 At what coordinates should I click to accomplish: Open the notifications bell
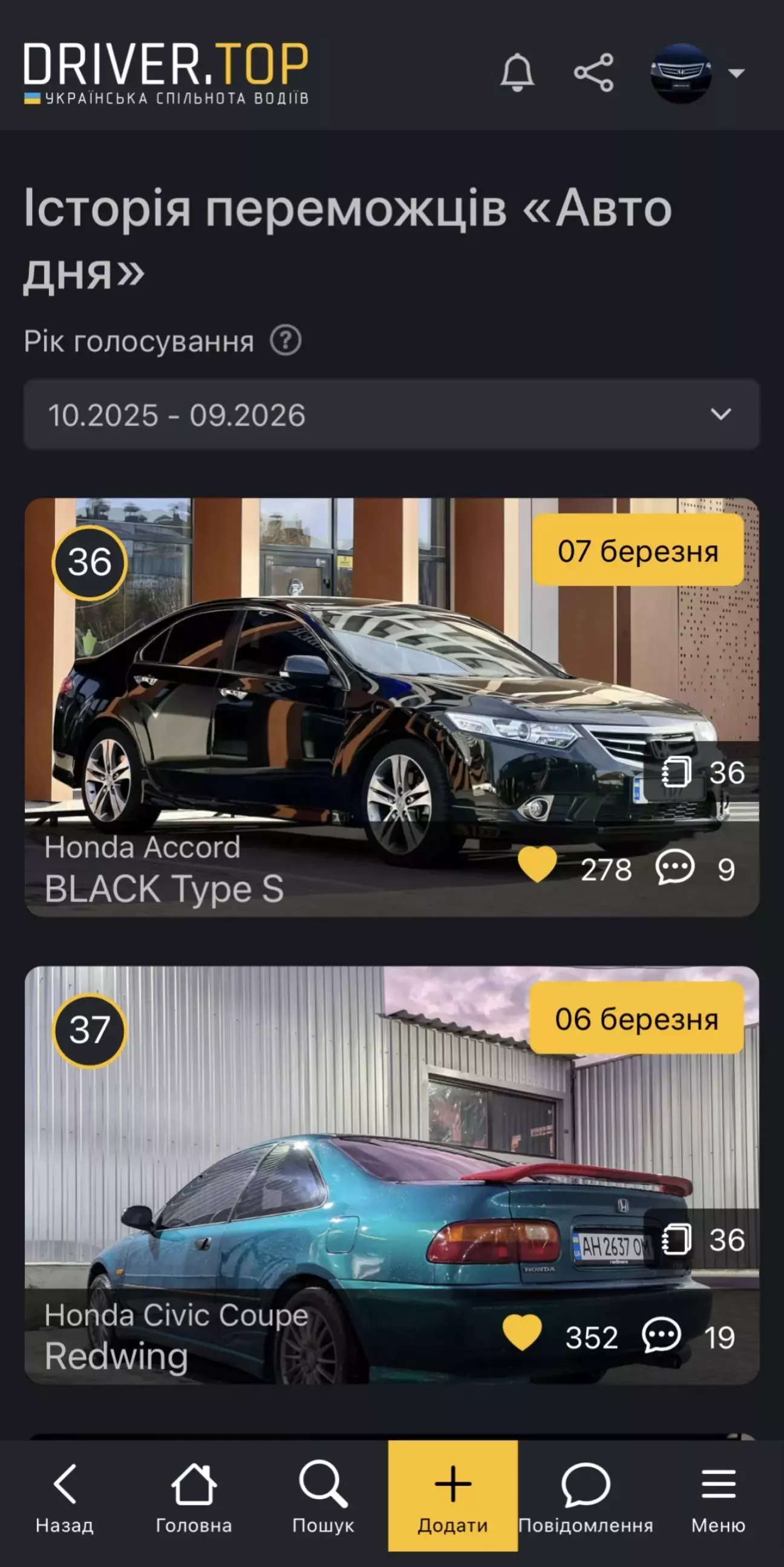[x=517, y=73]
